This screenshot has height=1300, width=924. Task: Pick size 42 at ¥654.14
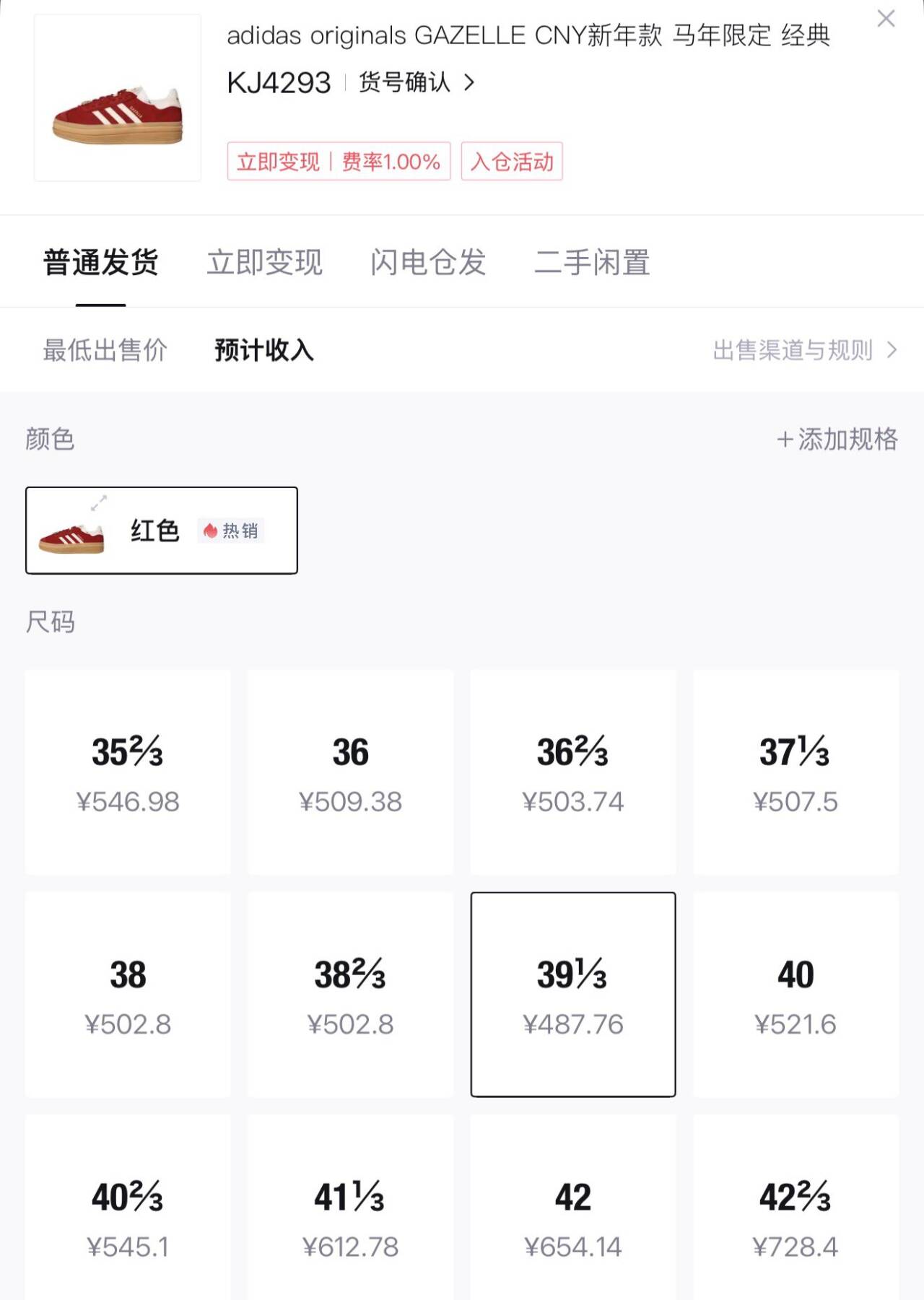[x=573, y=1208]
